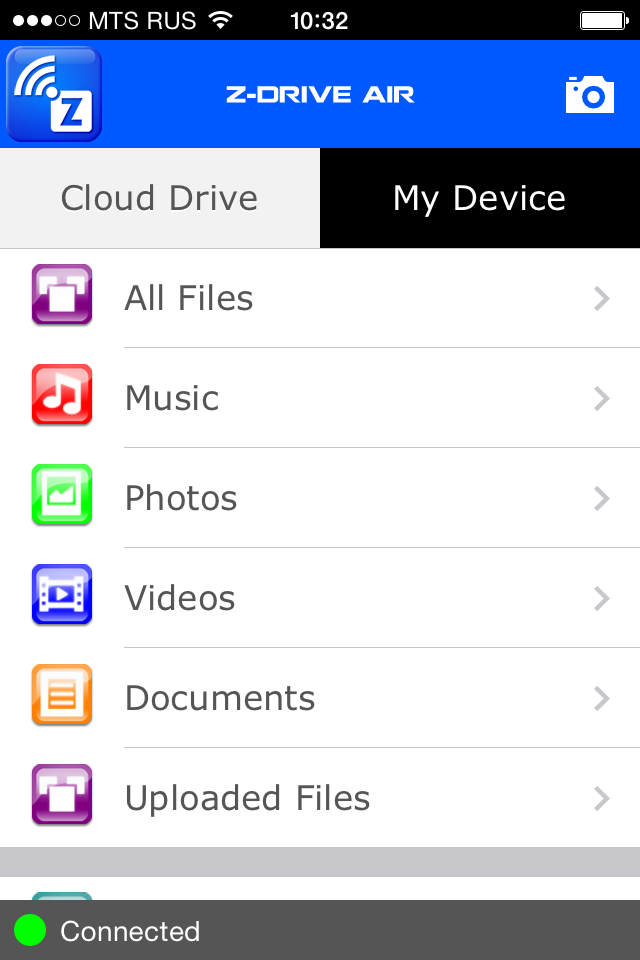
Task: Switch to the Cloud Drive tab
Action: point(160,198)
